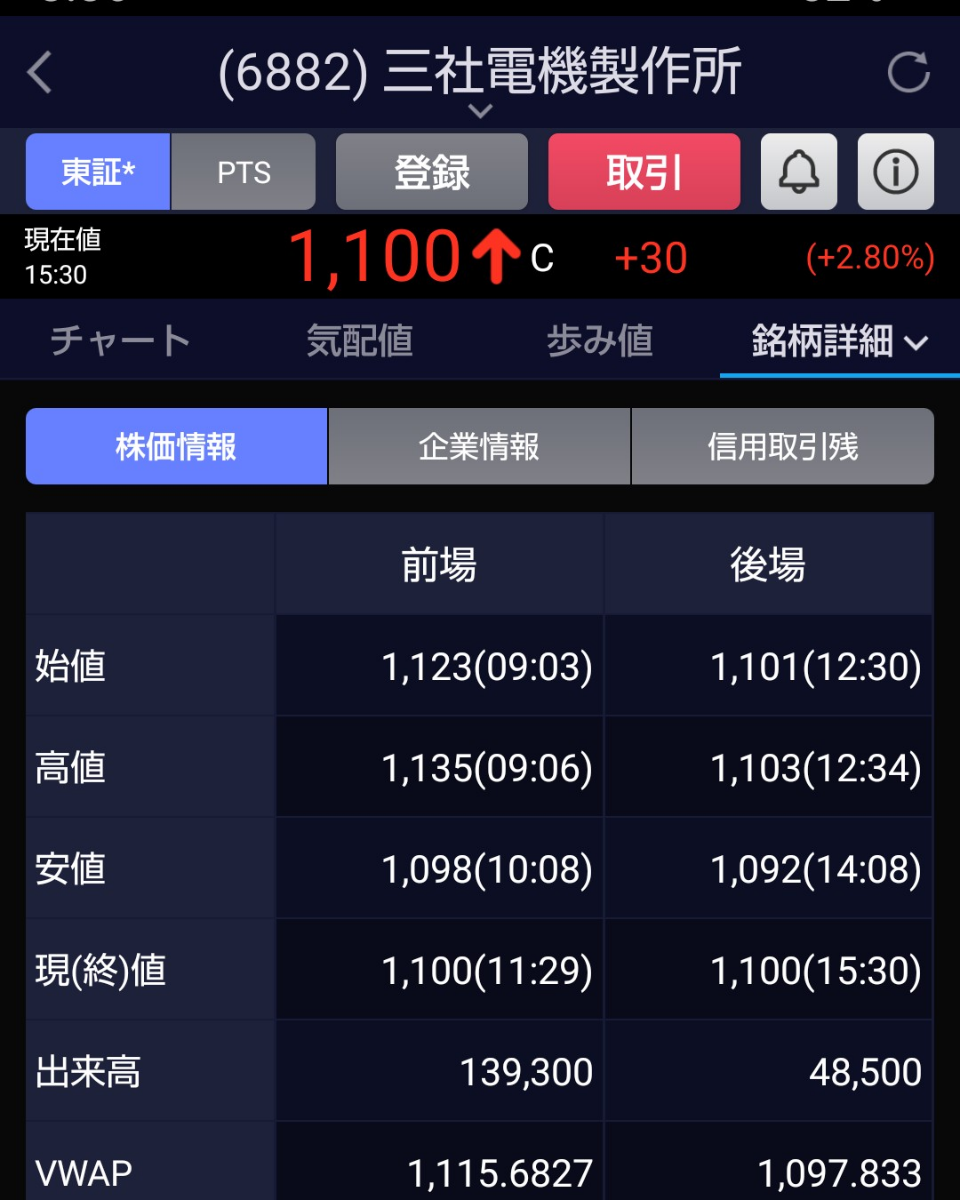
Task: Open the 取引 trade button
Action: coord(644,172)
